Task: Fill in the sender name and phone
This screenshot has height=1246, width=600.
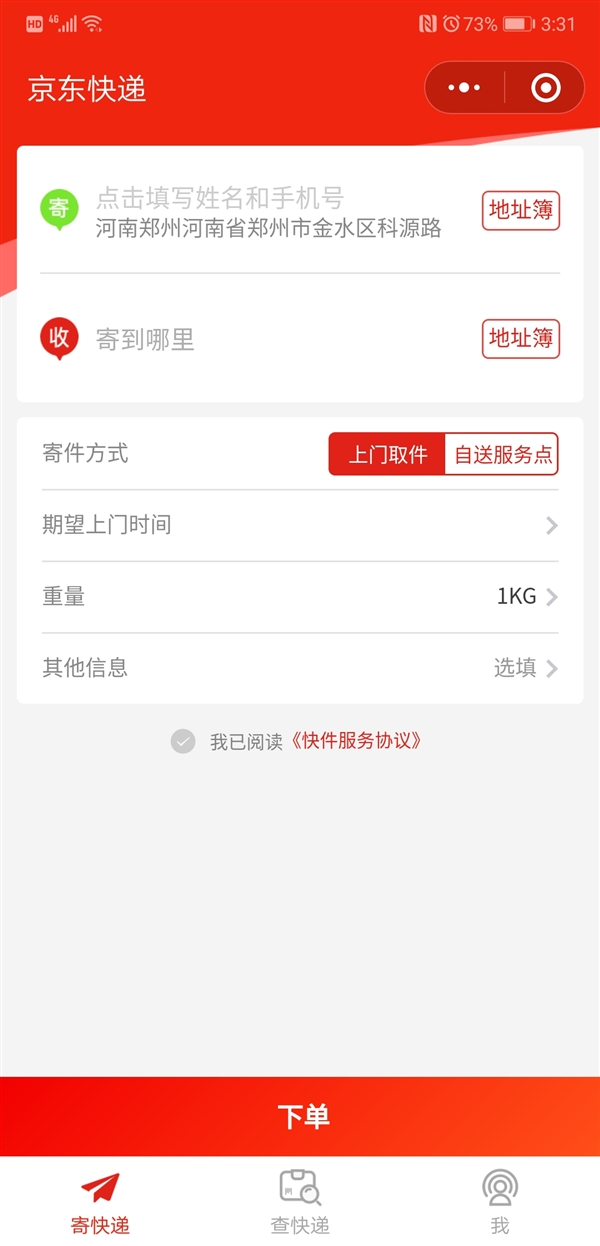Action: [220, 198]
